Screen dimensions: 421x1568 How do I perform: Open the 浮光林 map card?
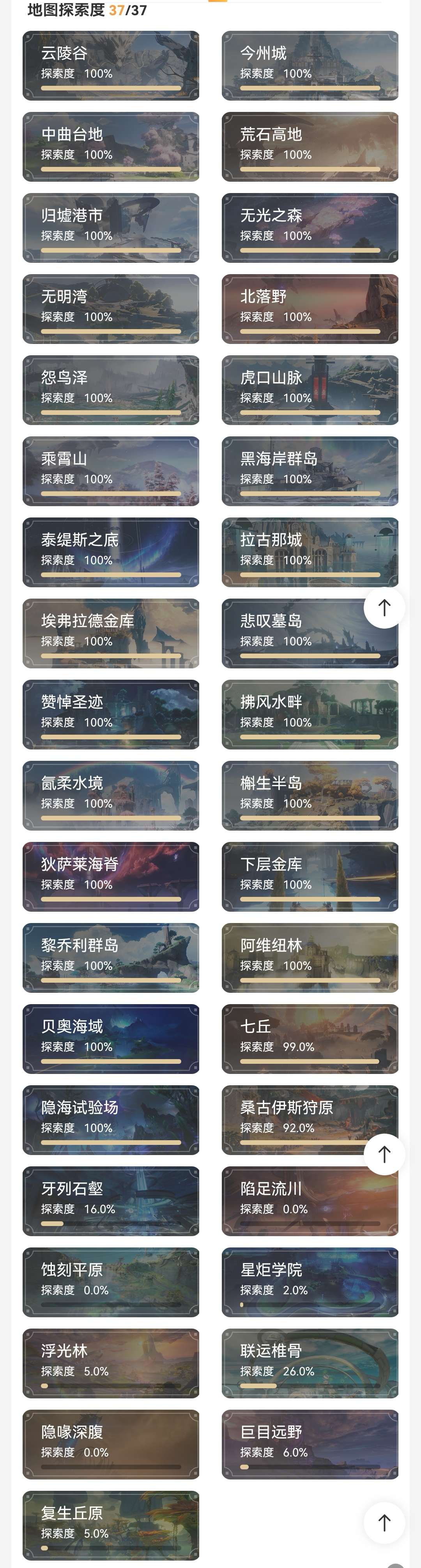tap(111, 1363)
